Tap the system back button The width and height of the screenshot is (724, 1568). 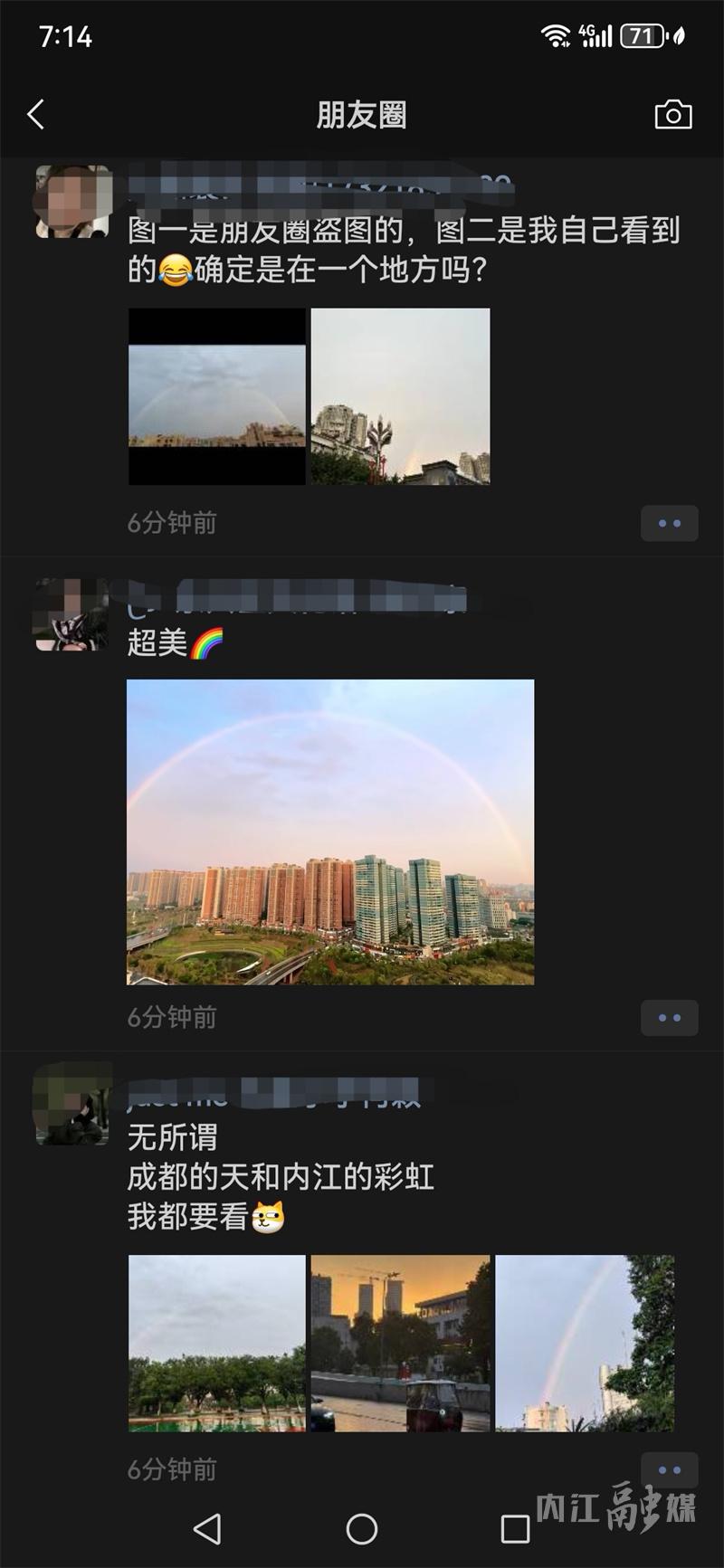tap(207, 1529)
